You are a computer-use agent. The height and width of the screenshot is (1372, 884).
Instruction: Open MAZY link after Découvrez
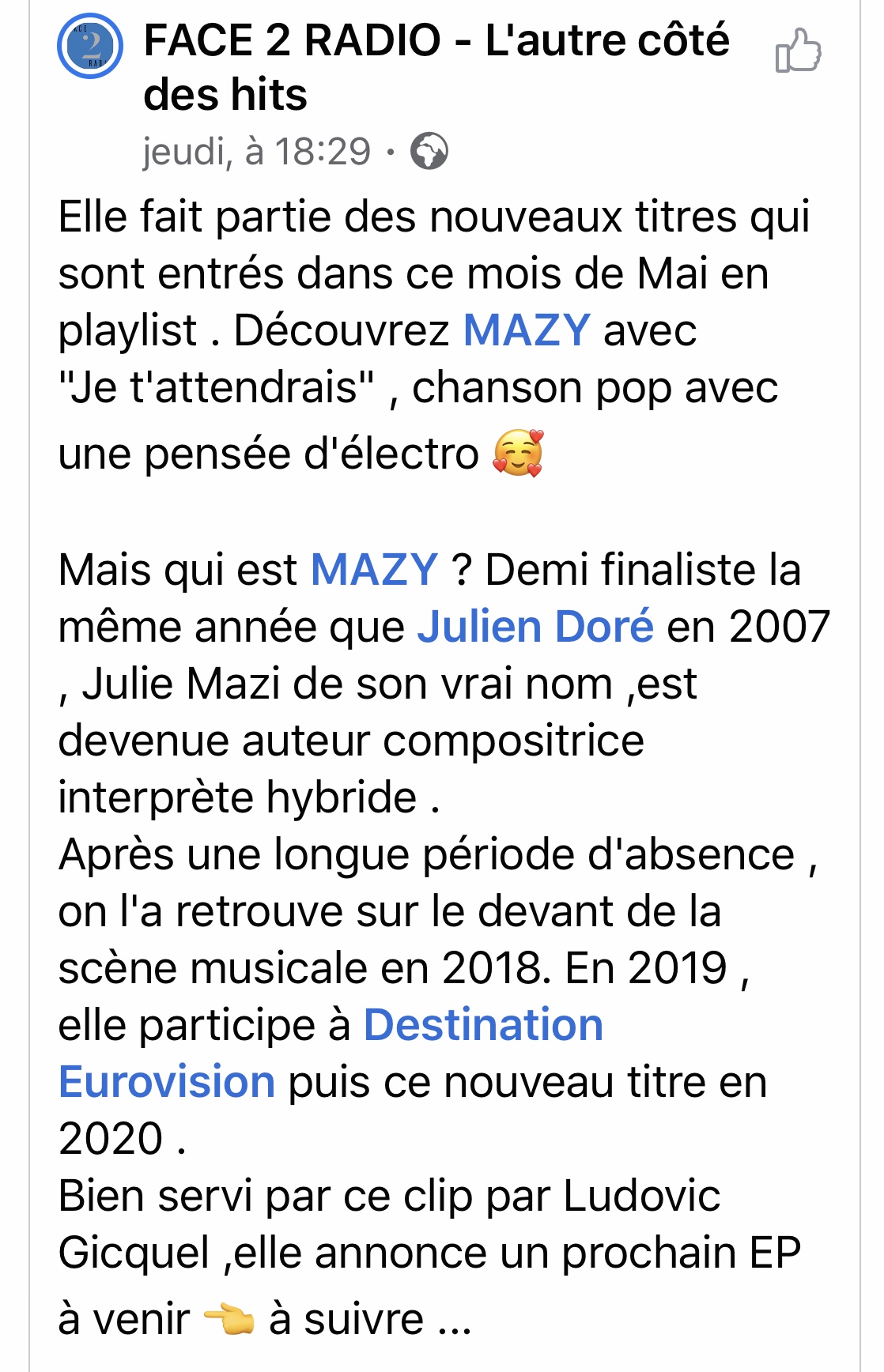[x=527, y=330]
